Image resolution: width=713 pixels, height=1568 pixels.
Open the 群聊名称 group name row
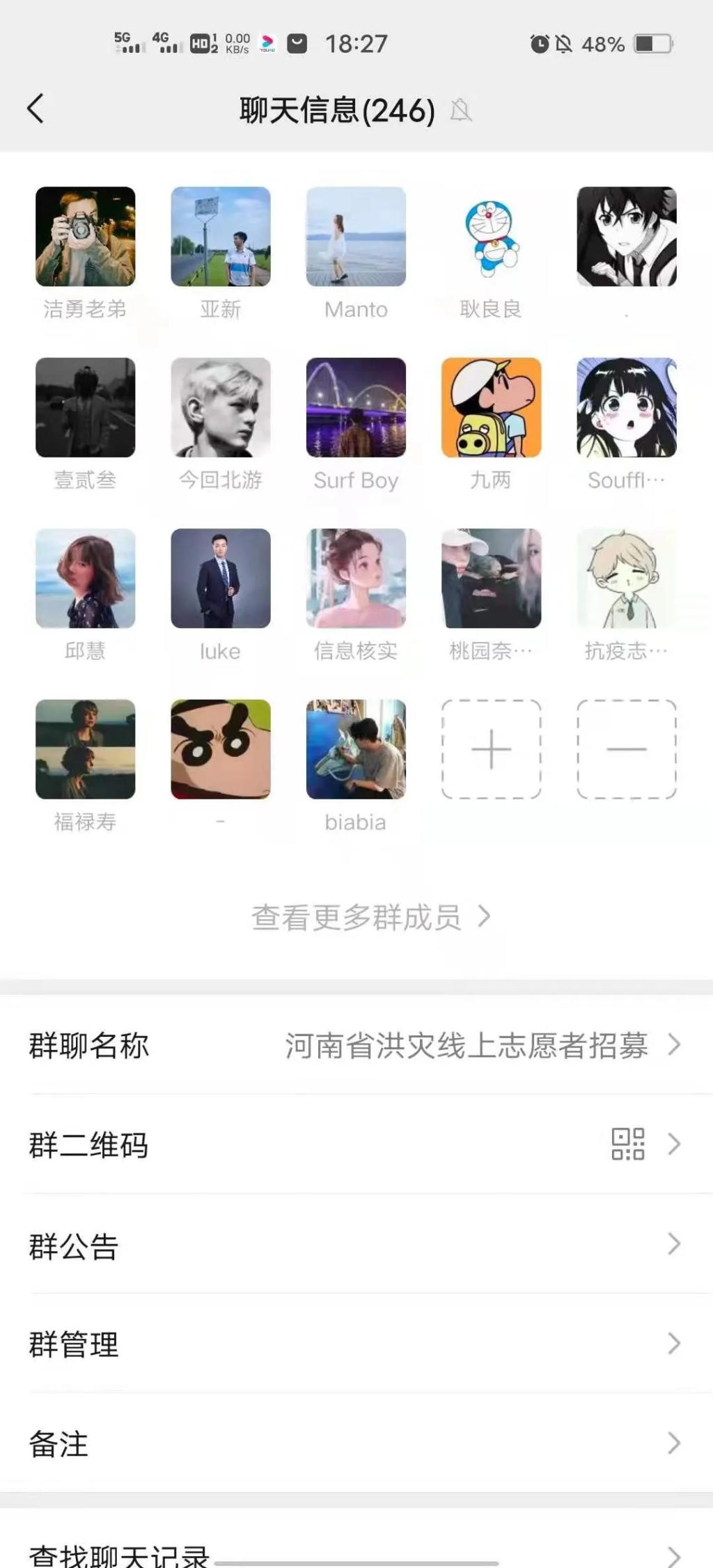[355, 1045]
